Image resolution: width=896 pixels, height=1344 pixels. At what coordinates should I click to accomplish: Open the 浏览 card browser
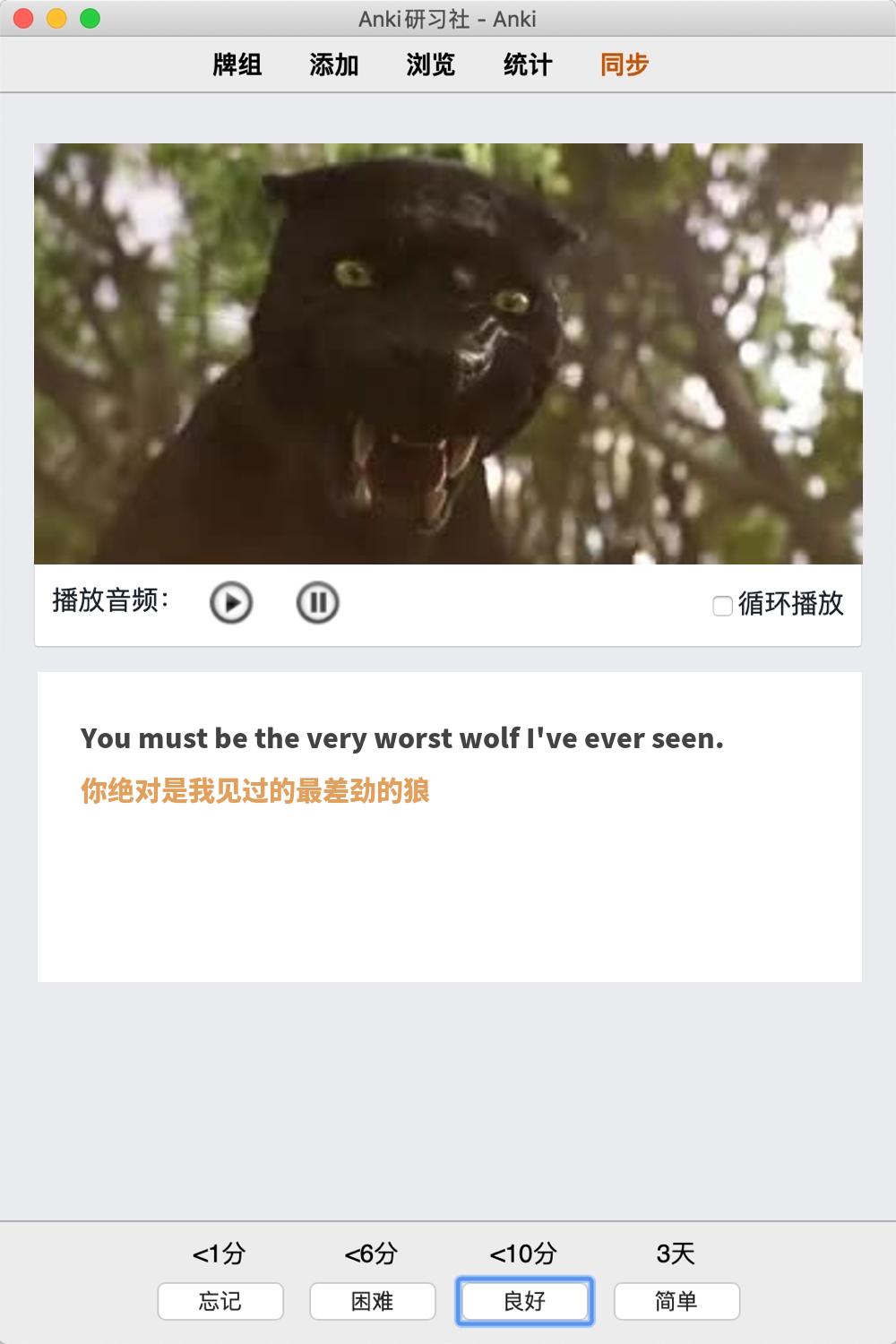point(431,65)
